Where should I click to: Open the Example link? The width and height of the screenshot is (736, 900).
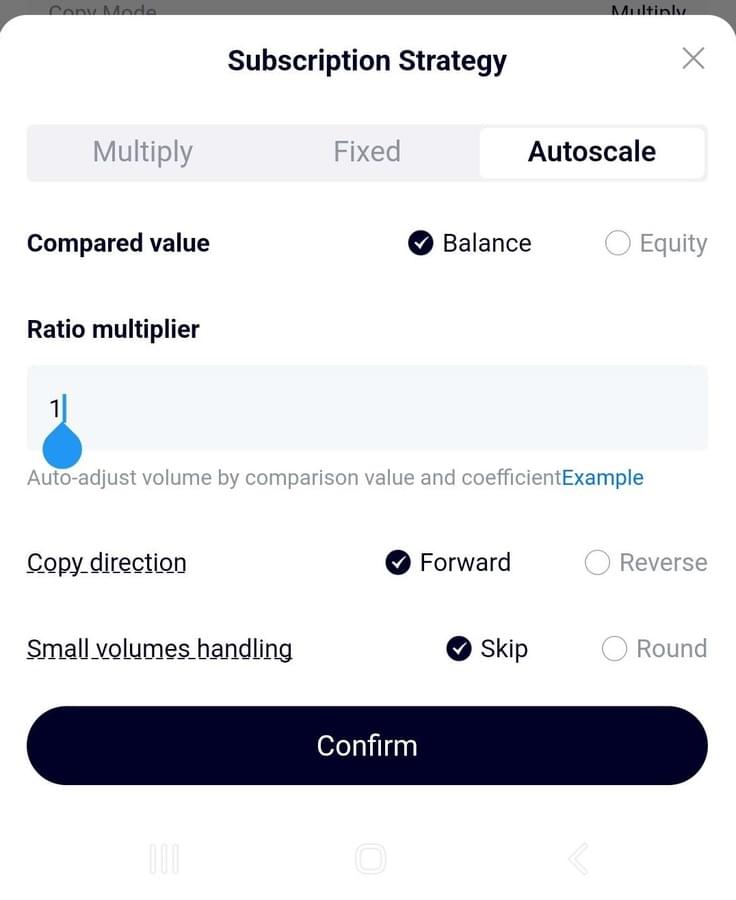(603, 478)
